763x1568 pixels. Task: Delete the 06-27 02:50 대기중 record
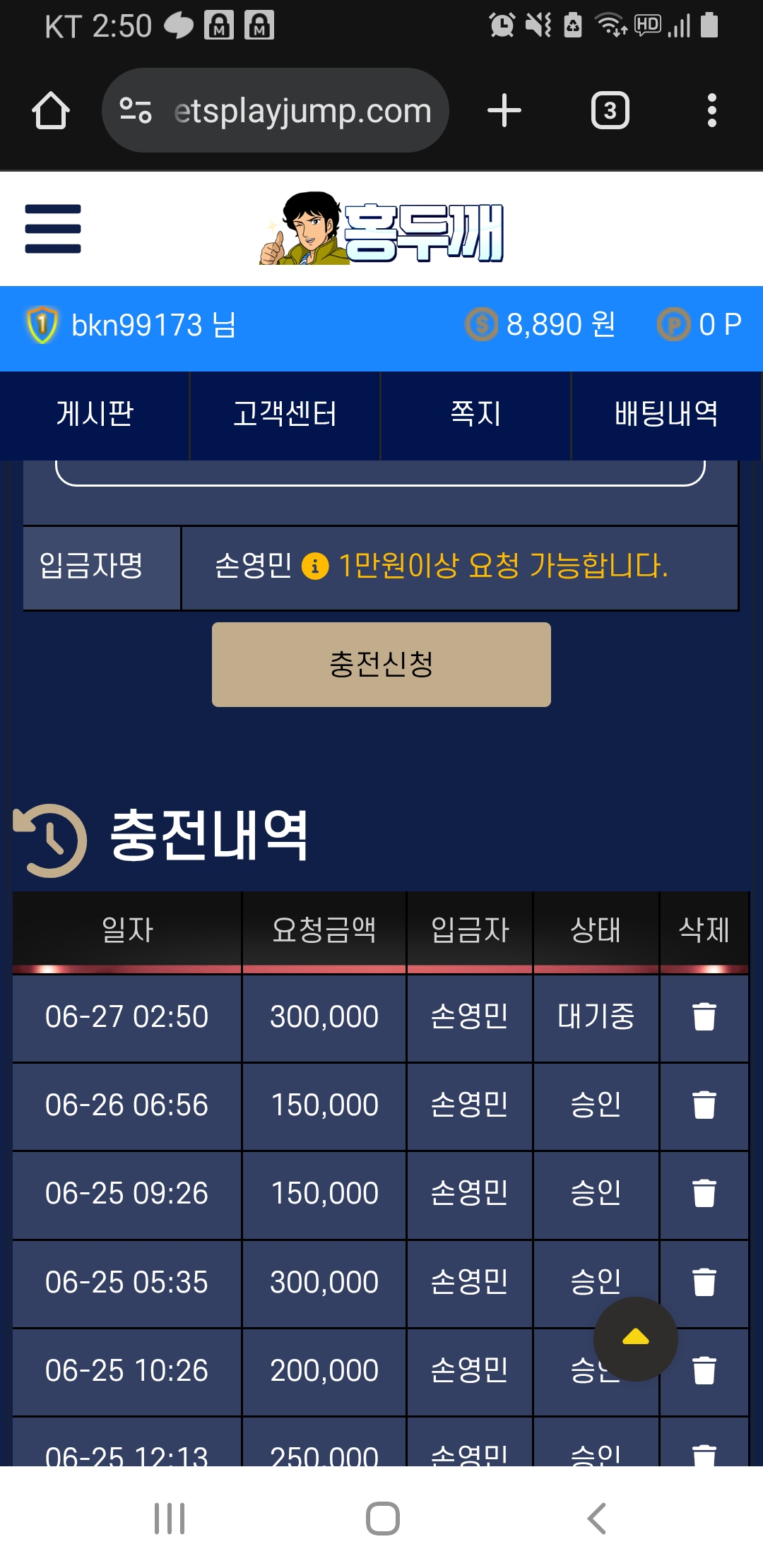coord(704,1017)
